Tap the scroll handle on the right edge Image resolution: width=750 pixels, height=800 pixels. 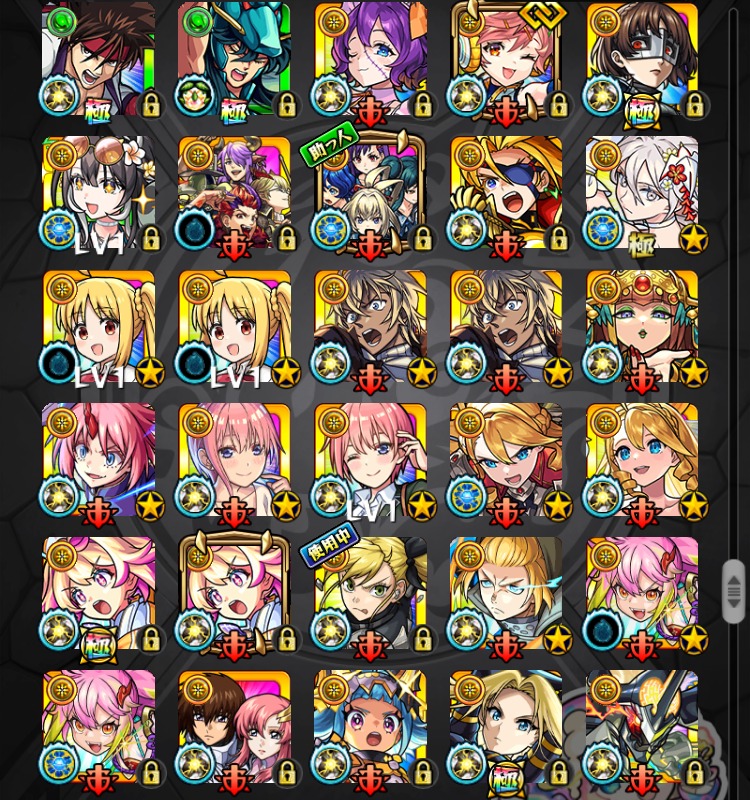pyautogui.click(x=734, y=592)
